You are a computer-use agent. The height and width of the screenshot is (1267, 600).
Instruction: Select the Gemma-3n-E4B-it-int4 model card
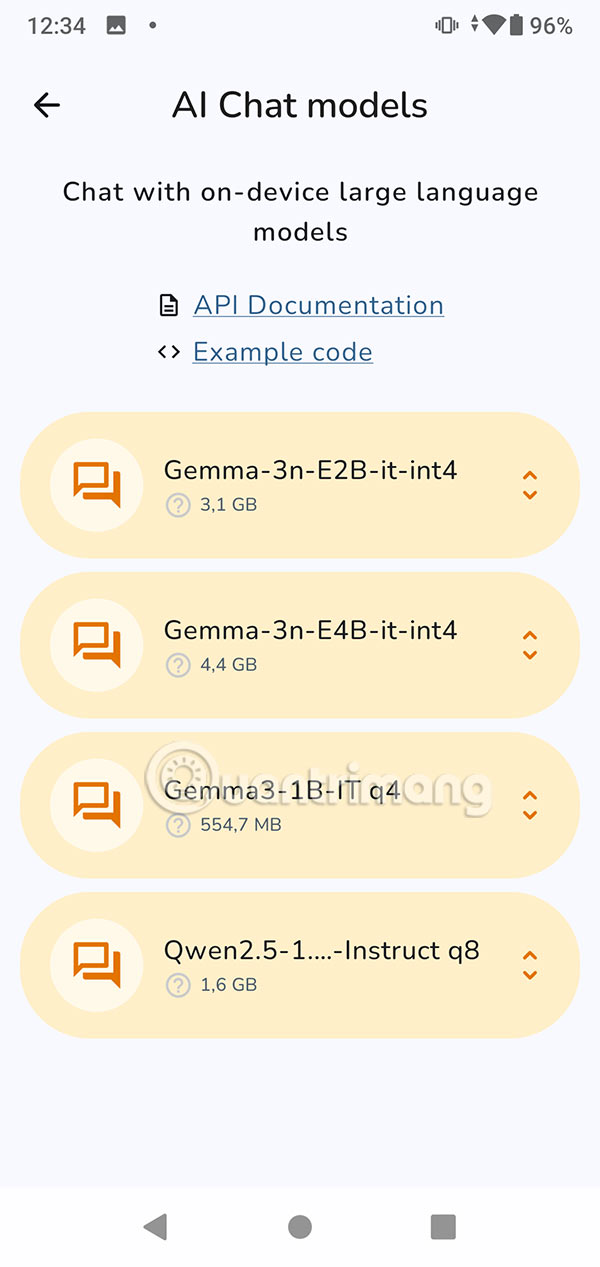(310, 630)
